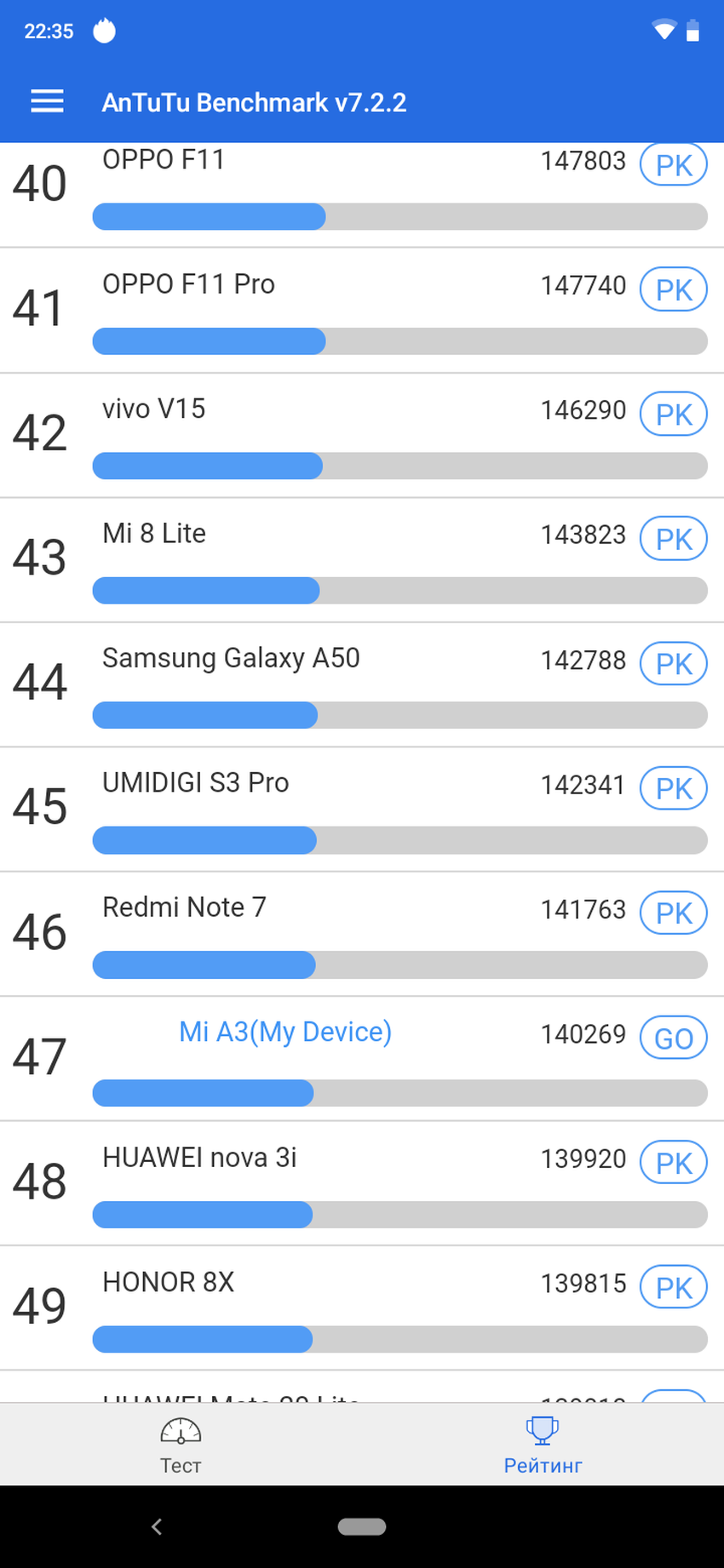Tap PK button next to OPPO F11

(673, 164)
